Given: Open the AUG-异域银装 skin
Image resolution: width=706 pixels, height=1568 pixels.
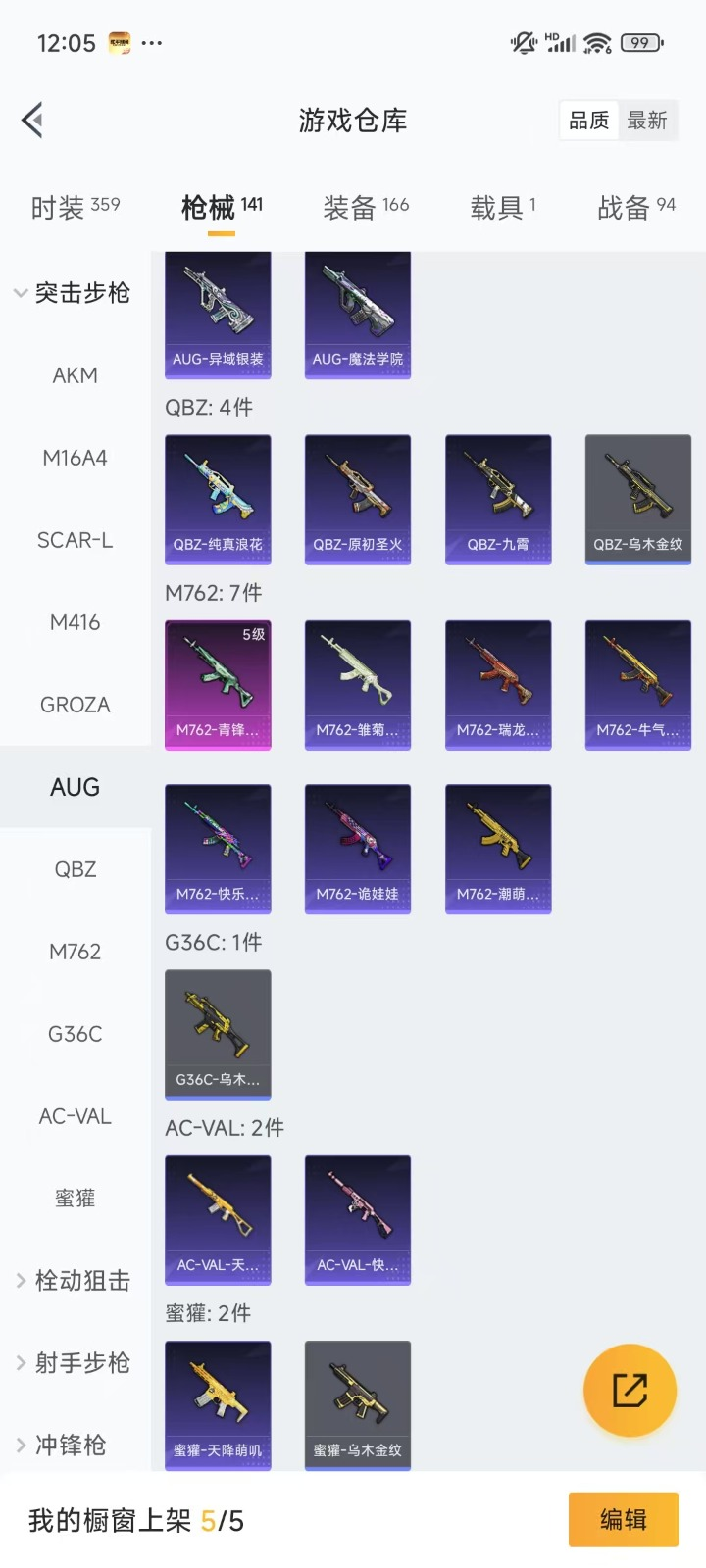Looking at the screenshot, I should [218, 314].
